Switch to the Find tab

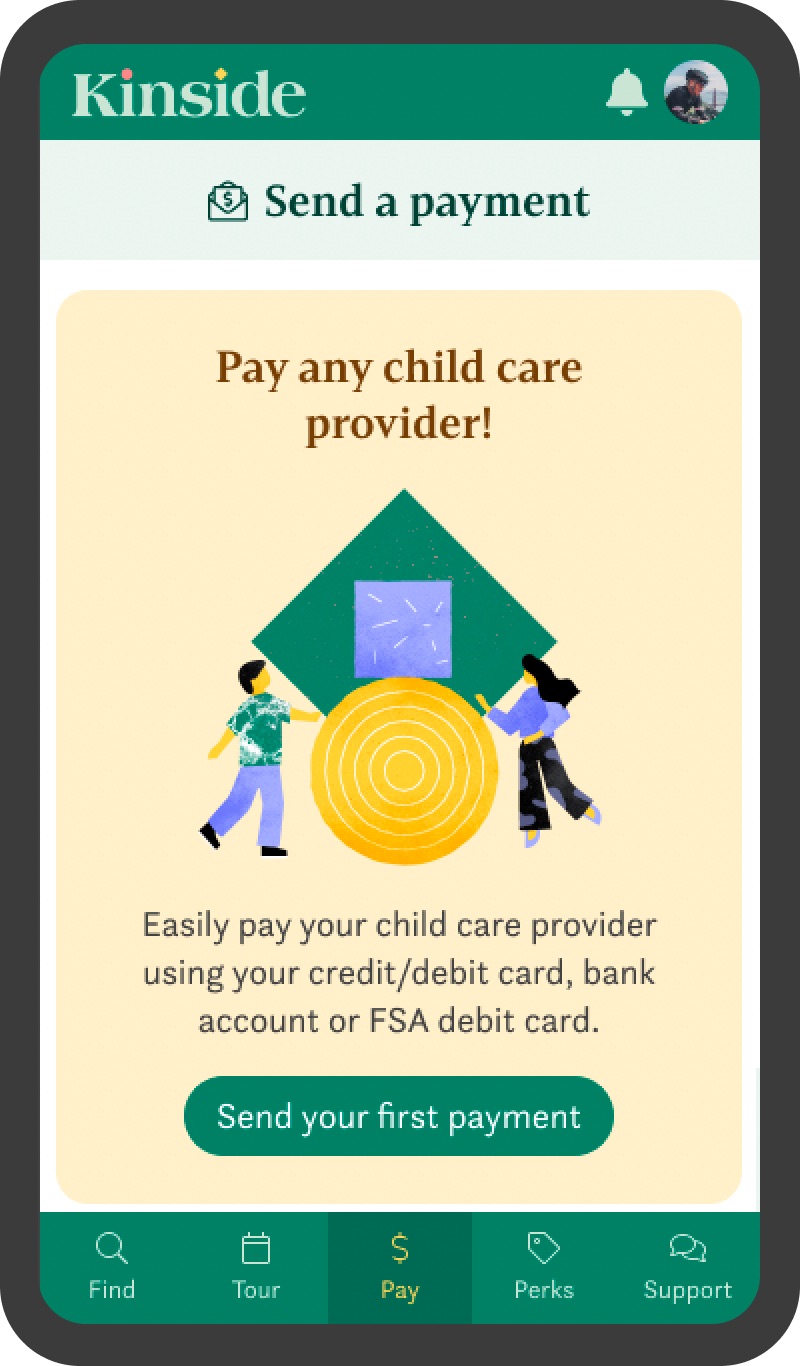pos(112,1267)
